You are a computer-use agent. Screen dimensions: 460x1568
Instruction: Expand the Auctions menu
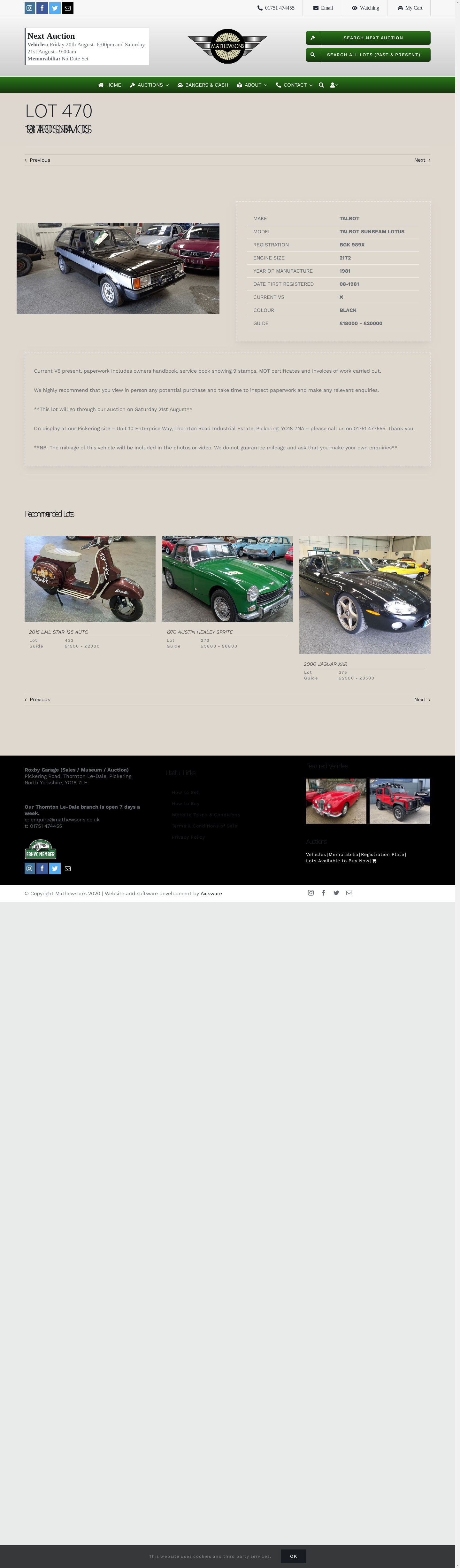coord(150,85)
